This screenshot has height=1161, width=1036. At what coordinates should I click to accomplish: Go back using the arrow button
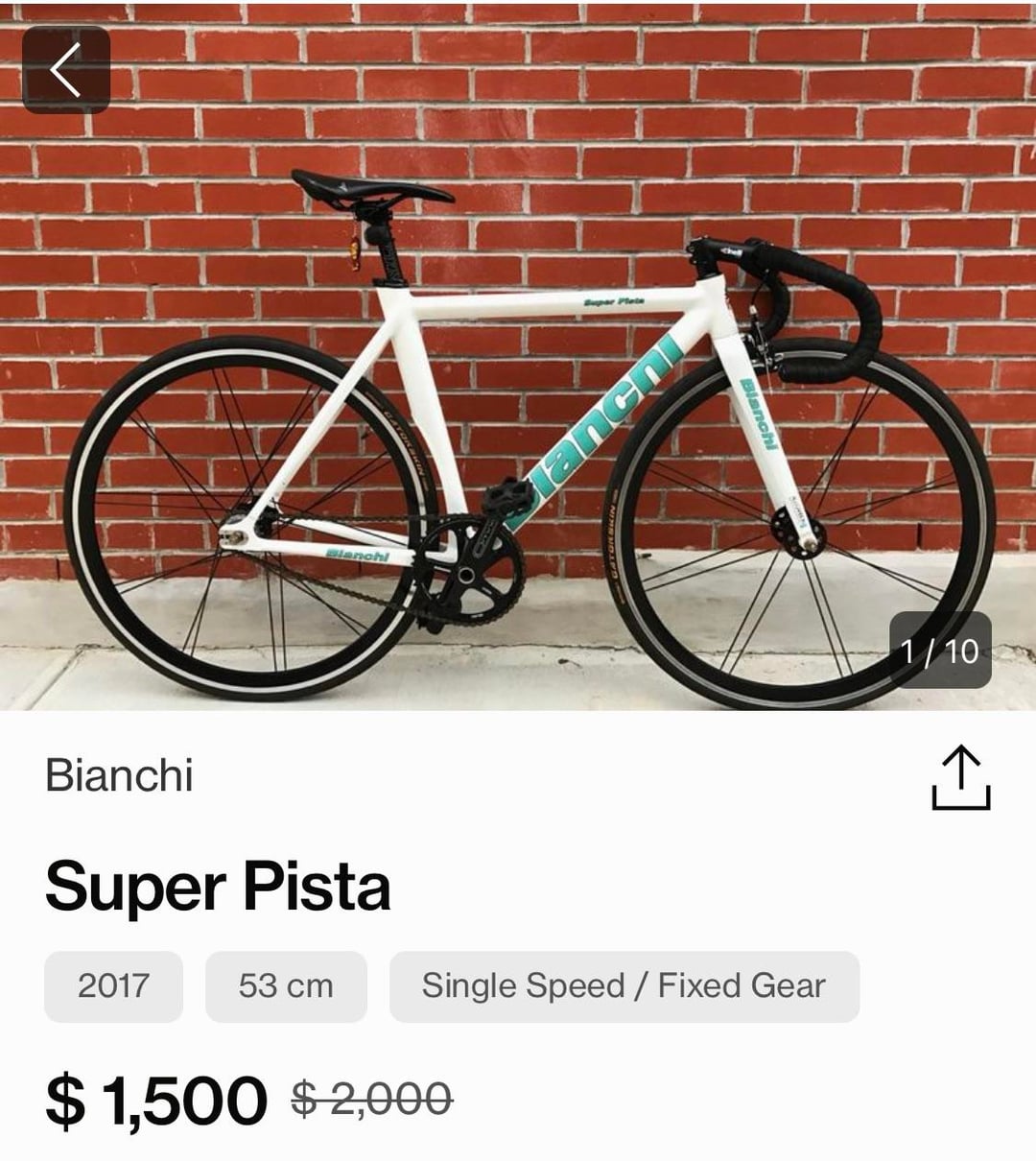pyautogui.click(x=66, y=70)
